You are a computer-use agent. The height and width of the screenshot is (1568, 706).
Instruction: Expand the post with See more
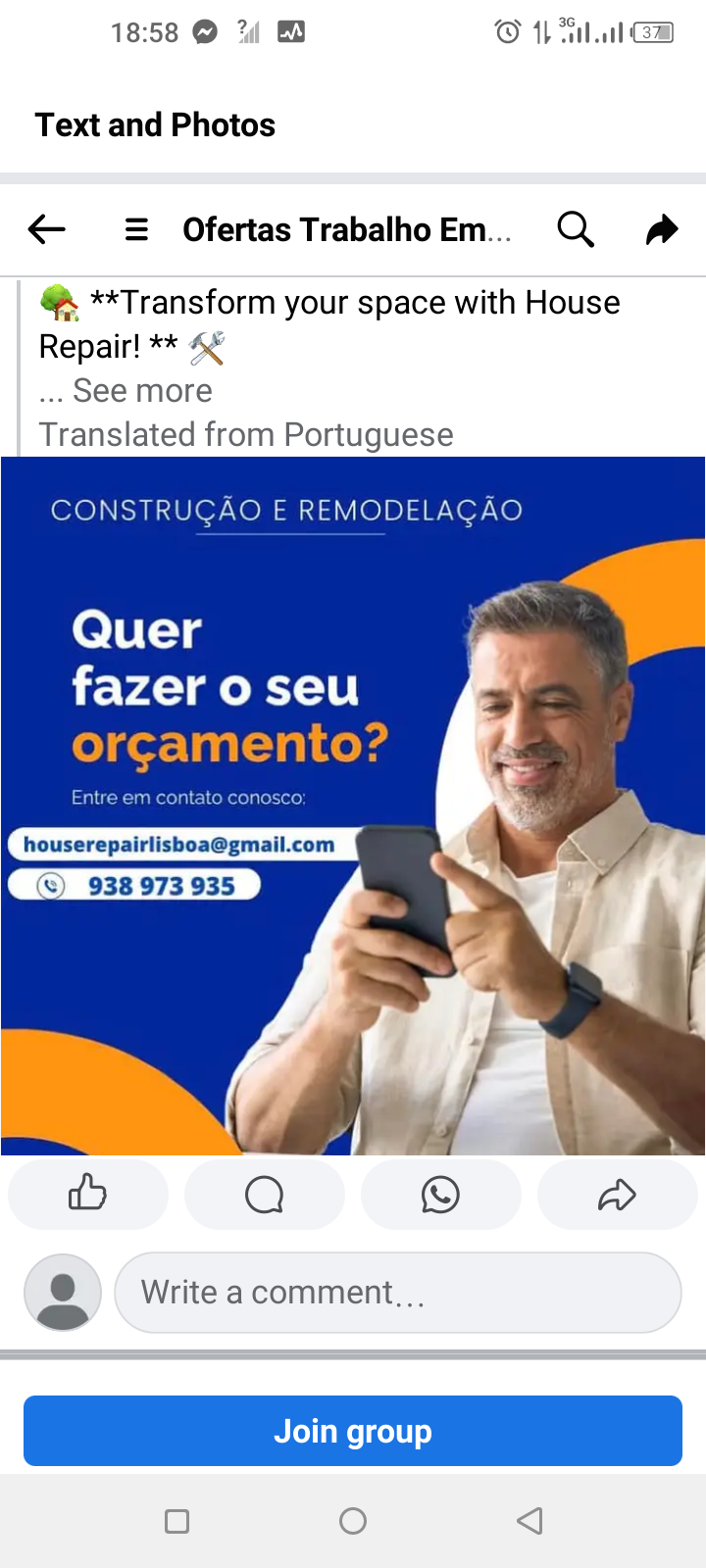(142, 391)
